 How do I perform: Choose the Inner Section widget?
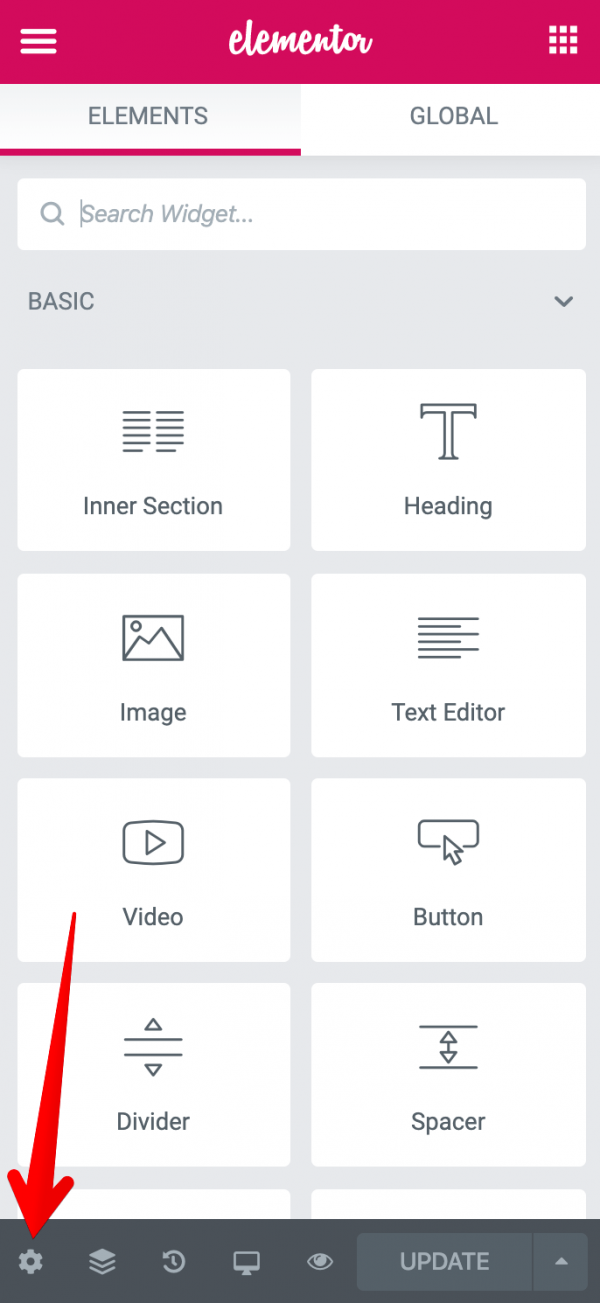(x=153, y=460)
